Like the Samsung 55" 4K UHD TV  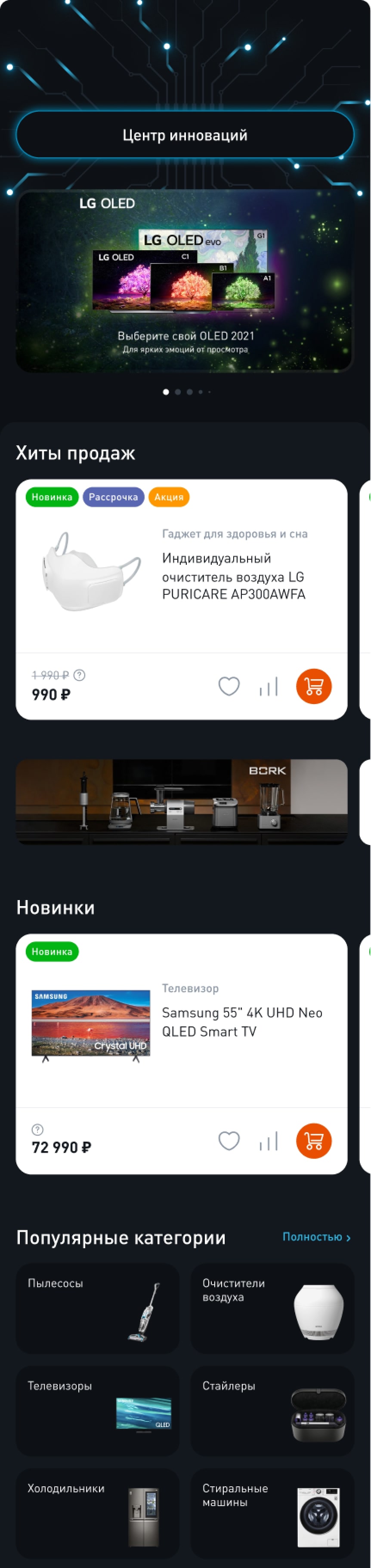pos(229,1140)
